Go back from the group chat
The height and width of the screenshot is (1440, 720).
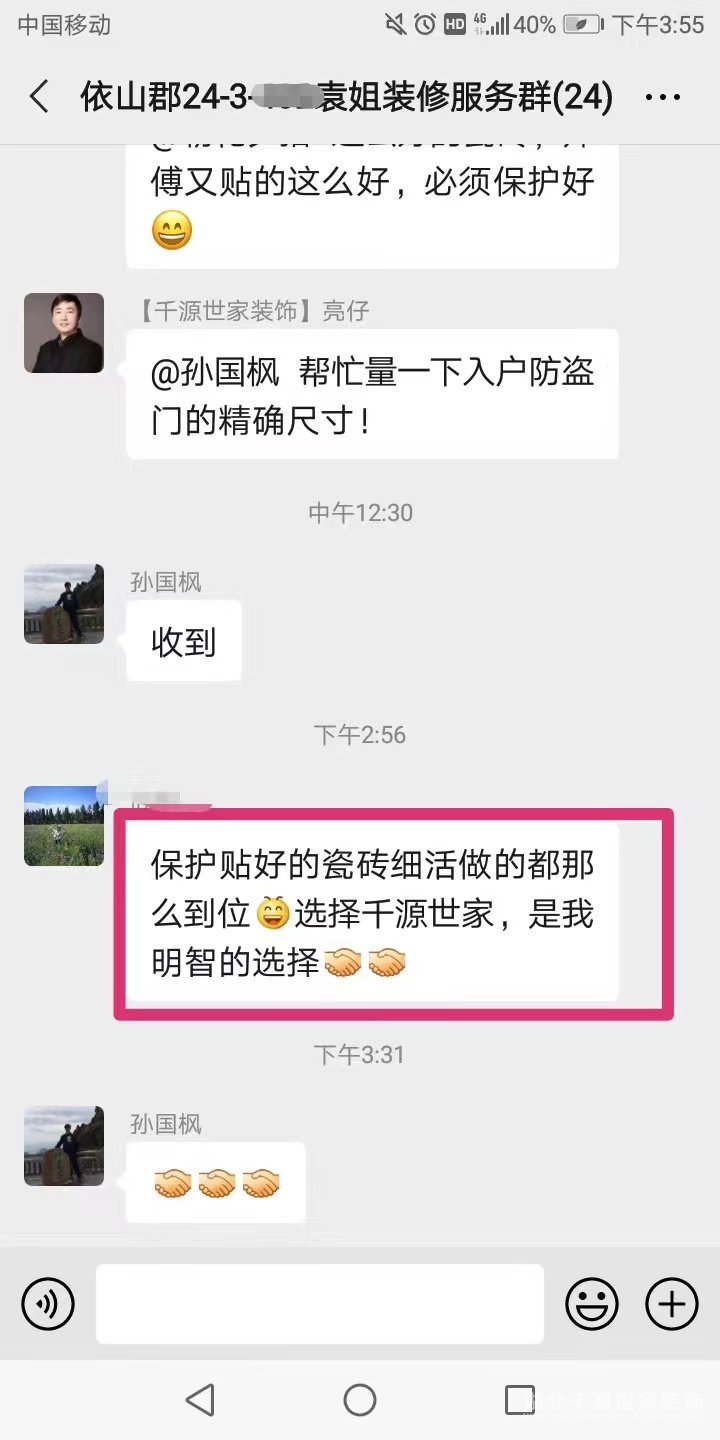[40, 97]
